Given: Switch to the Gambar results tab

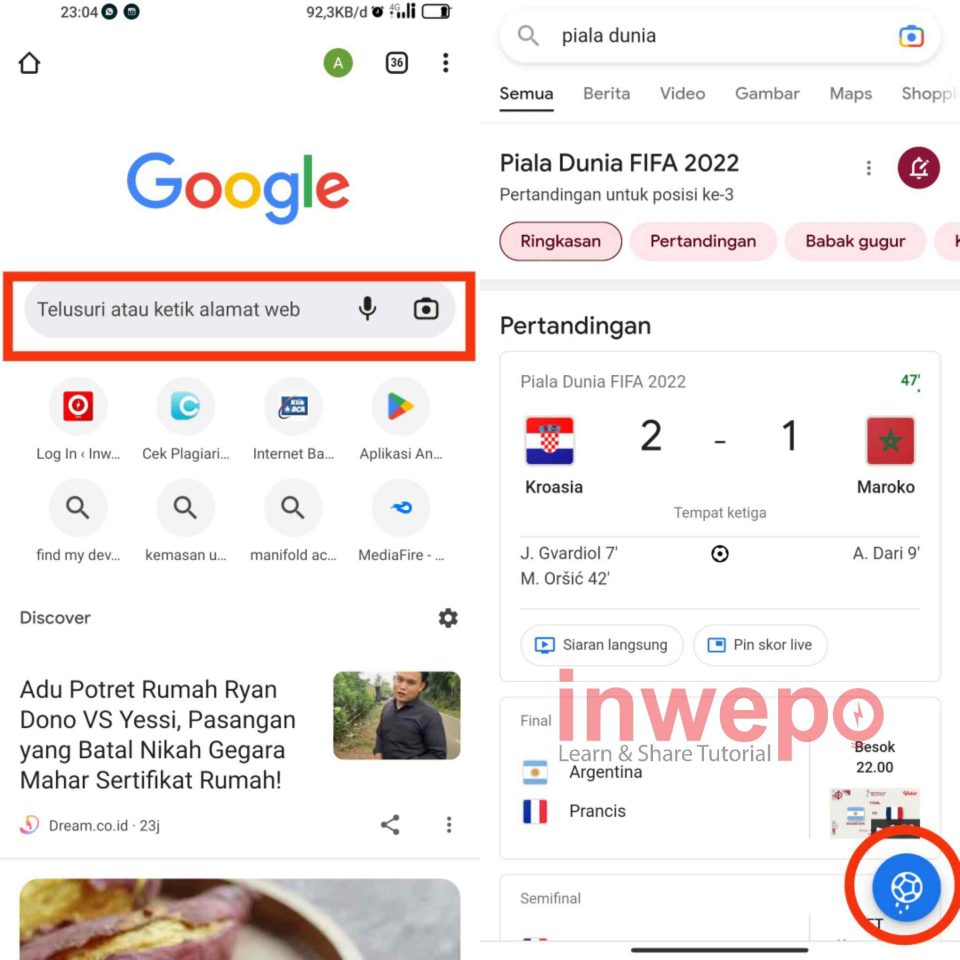Looking at the screenshot, I should pos(767,94).
